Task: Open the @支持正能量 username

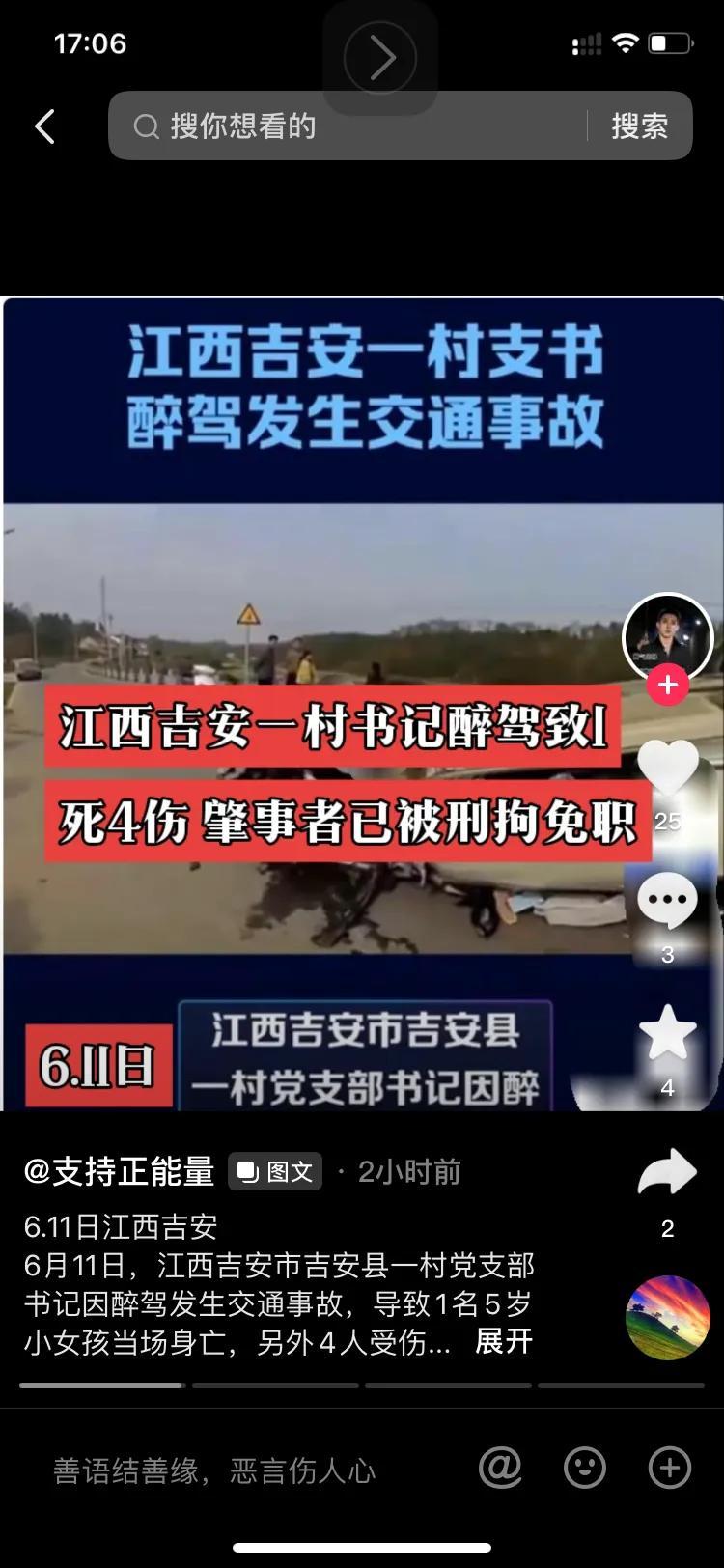Action: tap(119, 1171)
